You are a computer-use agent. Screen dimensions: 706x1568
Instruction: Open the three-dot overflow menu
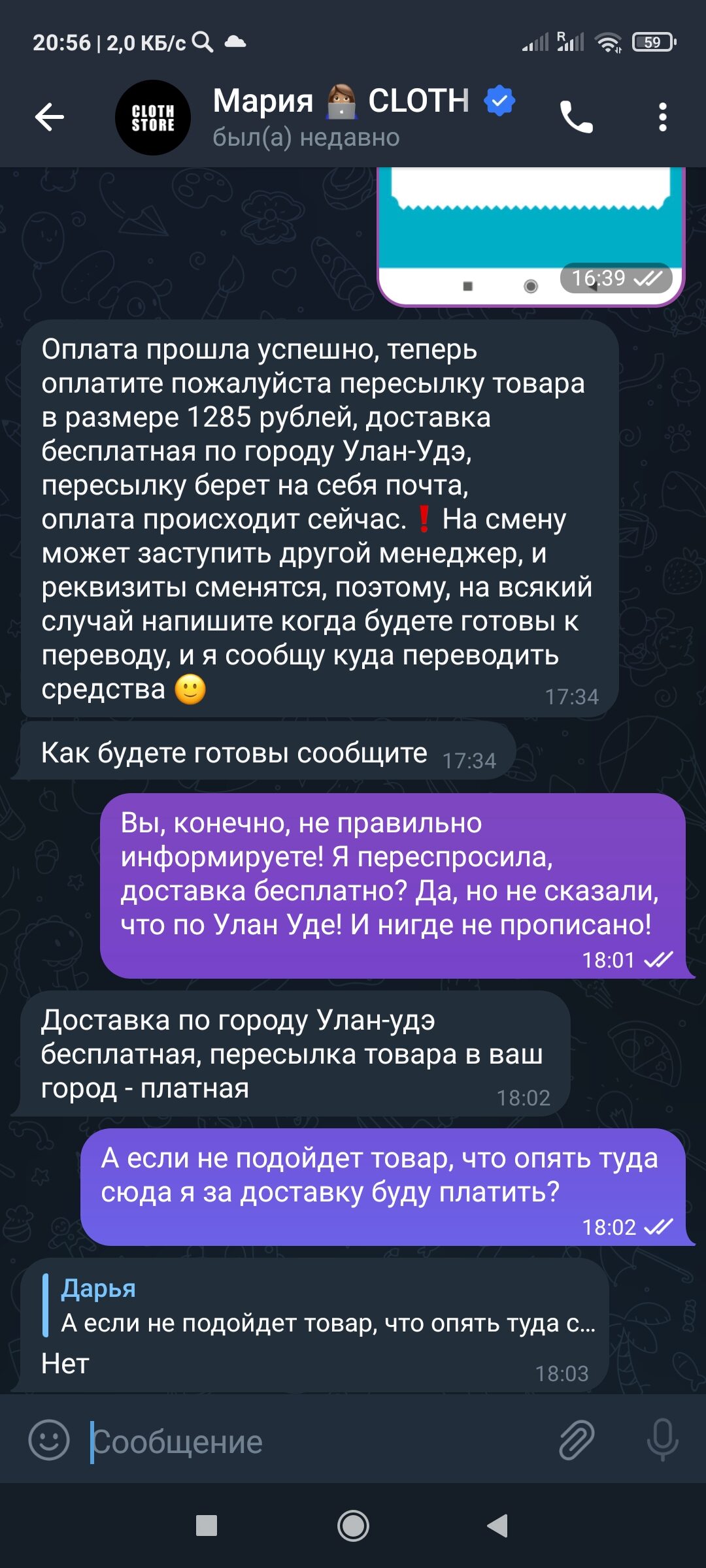click(x=663, y=118)
